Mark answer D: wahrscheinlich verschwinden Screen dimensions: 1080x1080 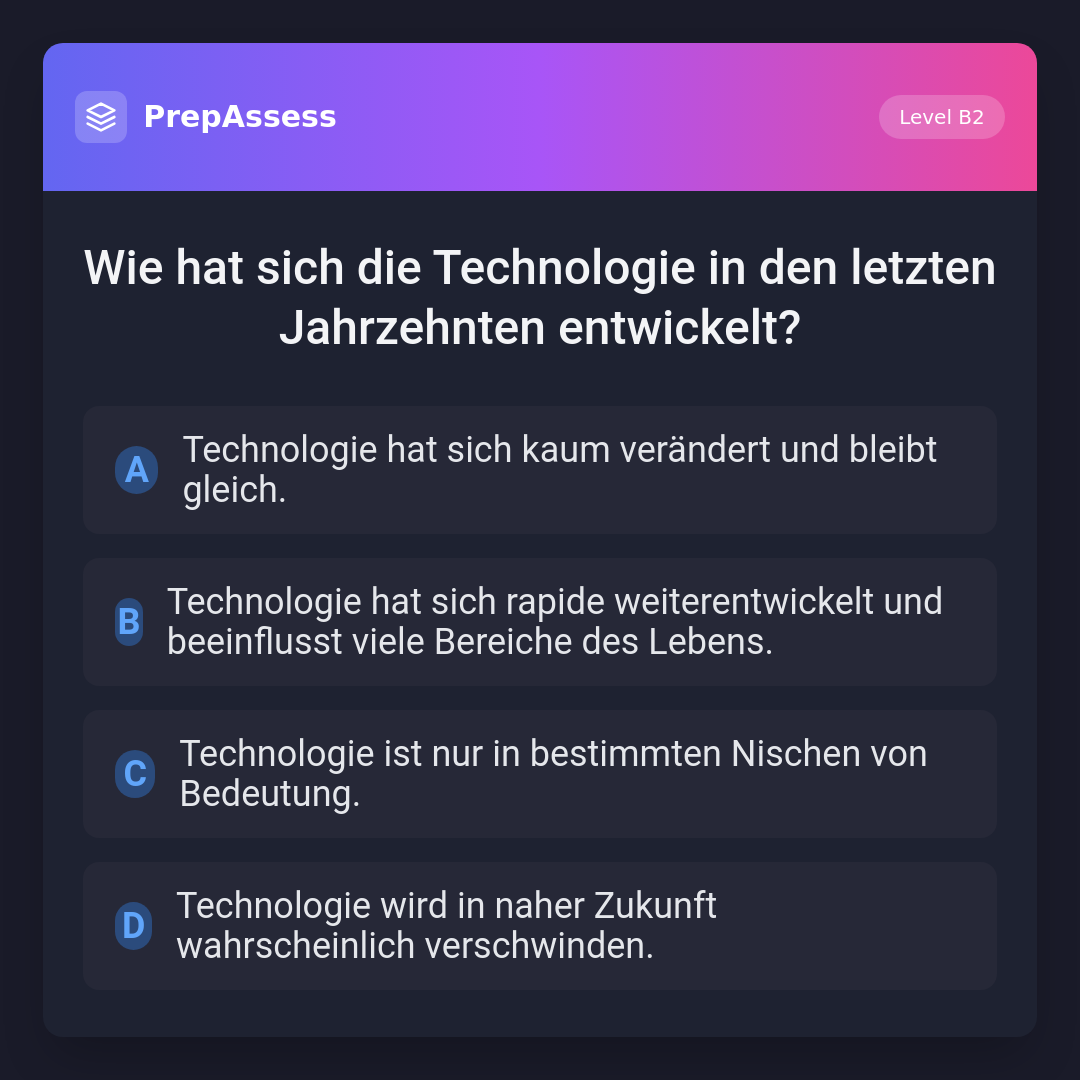pos(540,926)
